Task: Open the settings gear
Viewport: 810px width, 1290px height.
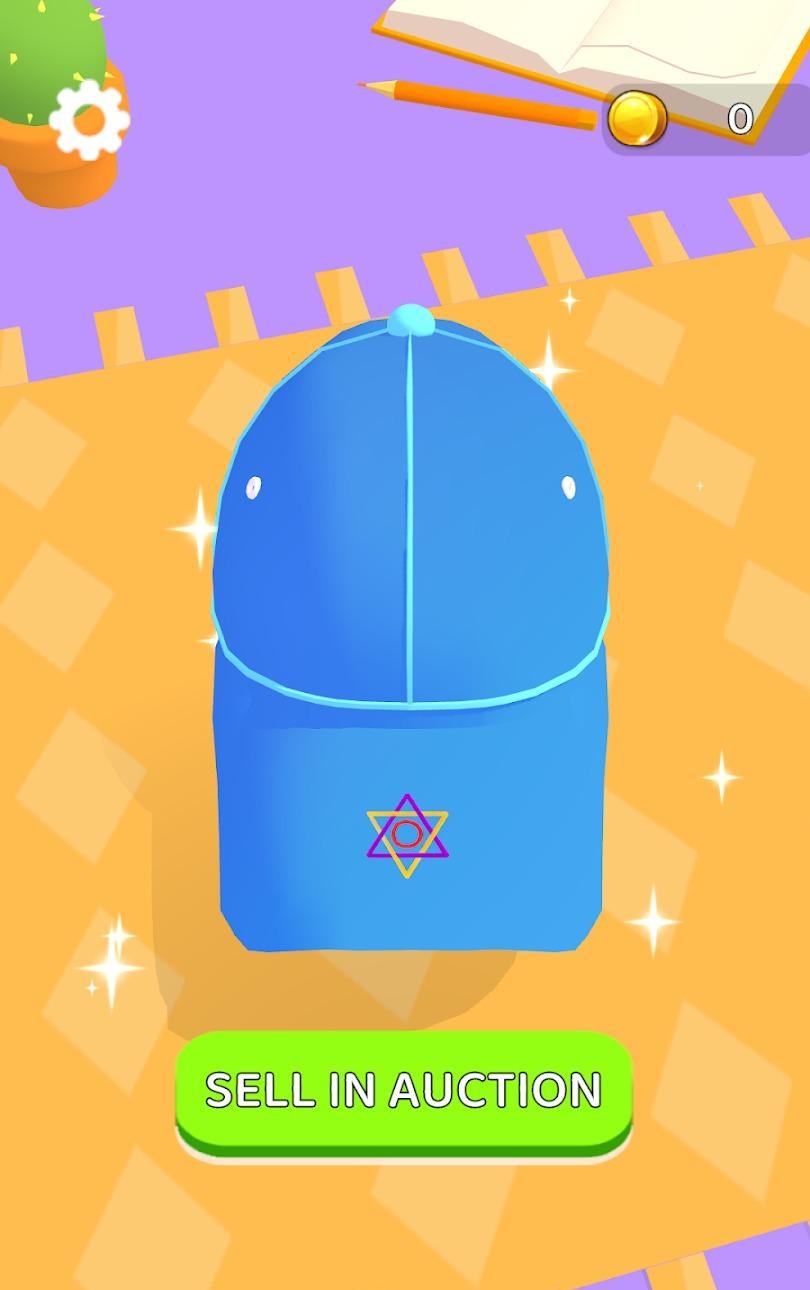Action: point(89,120)
